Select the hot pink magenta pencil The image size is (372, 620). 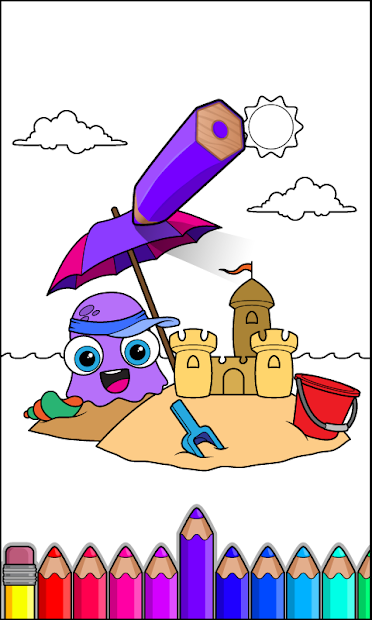(x=126, y=581)
